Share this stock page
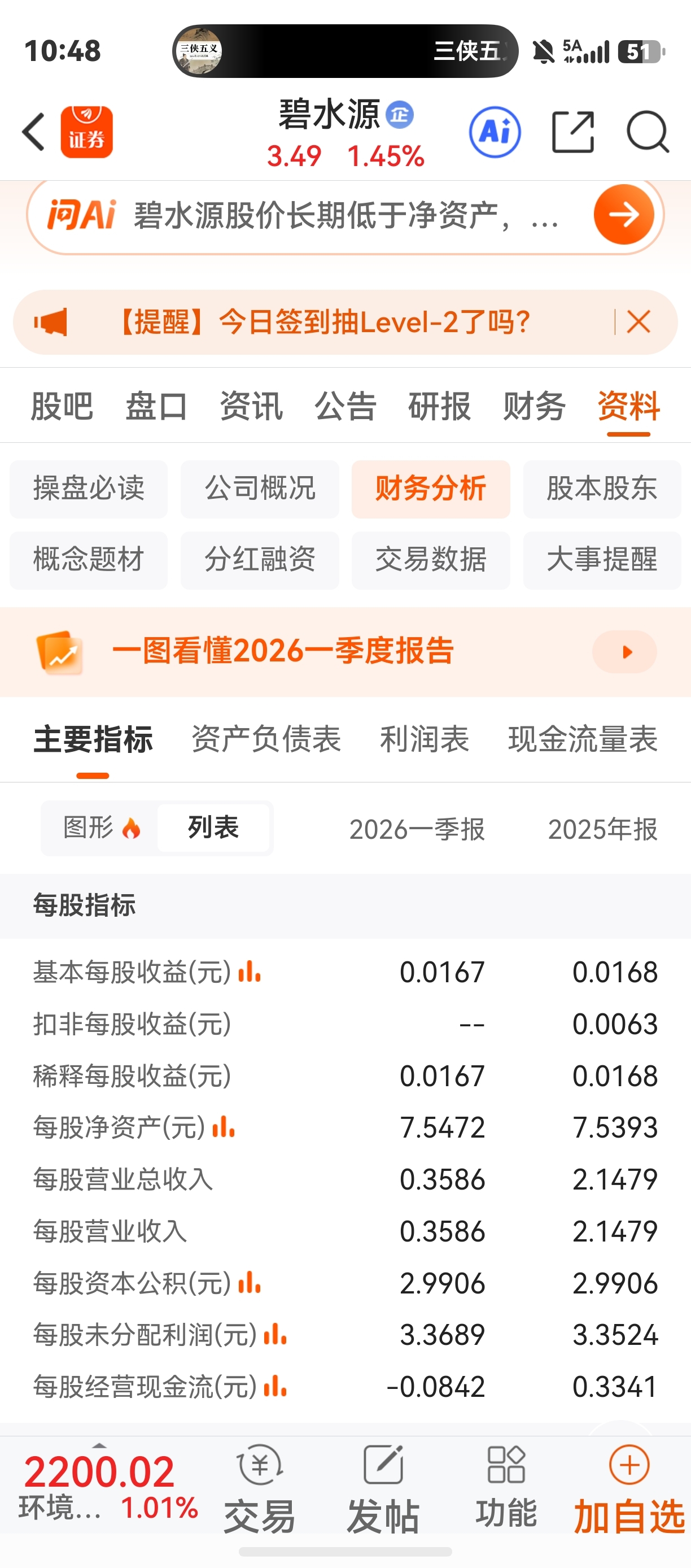 pyautogui.click(x=572, y=132)
